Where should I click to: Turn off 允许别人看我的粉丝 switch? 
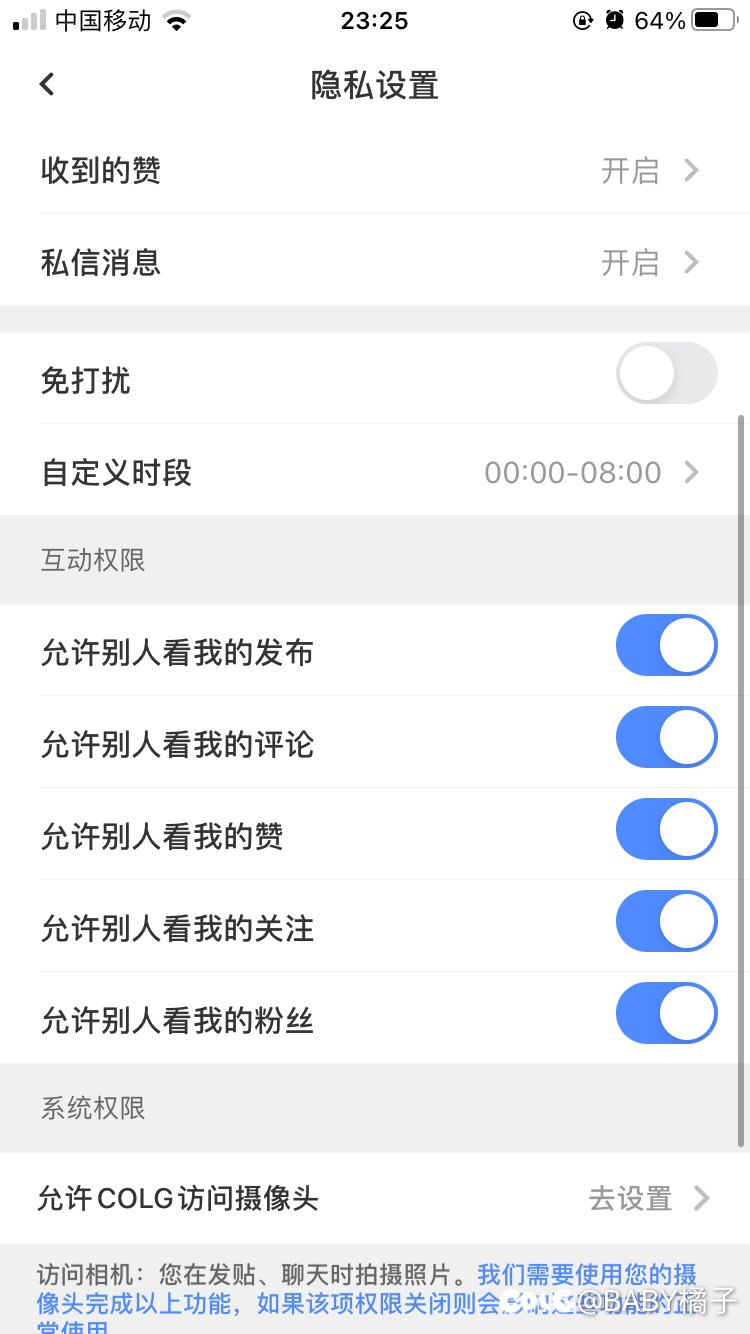pyautogui.click(x=666, y=1013)
